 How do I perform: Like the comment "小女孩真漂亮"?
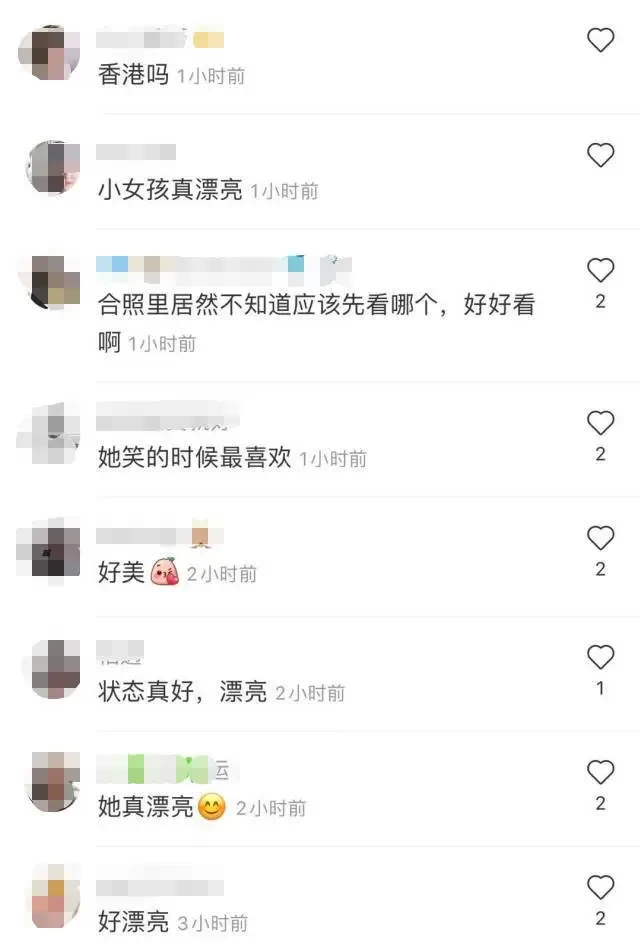pyautogui.click(x=600, y=155)
